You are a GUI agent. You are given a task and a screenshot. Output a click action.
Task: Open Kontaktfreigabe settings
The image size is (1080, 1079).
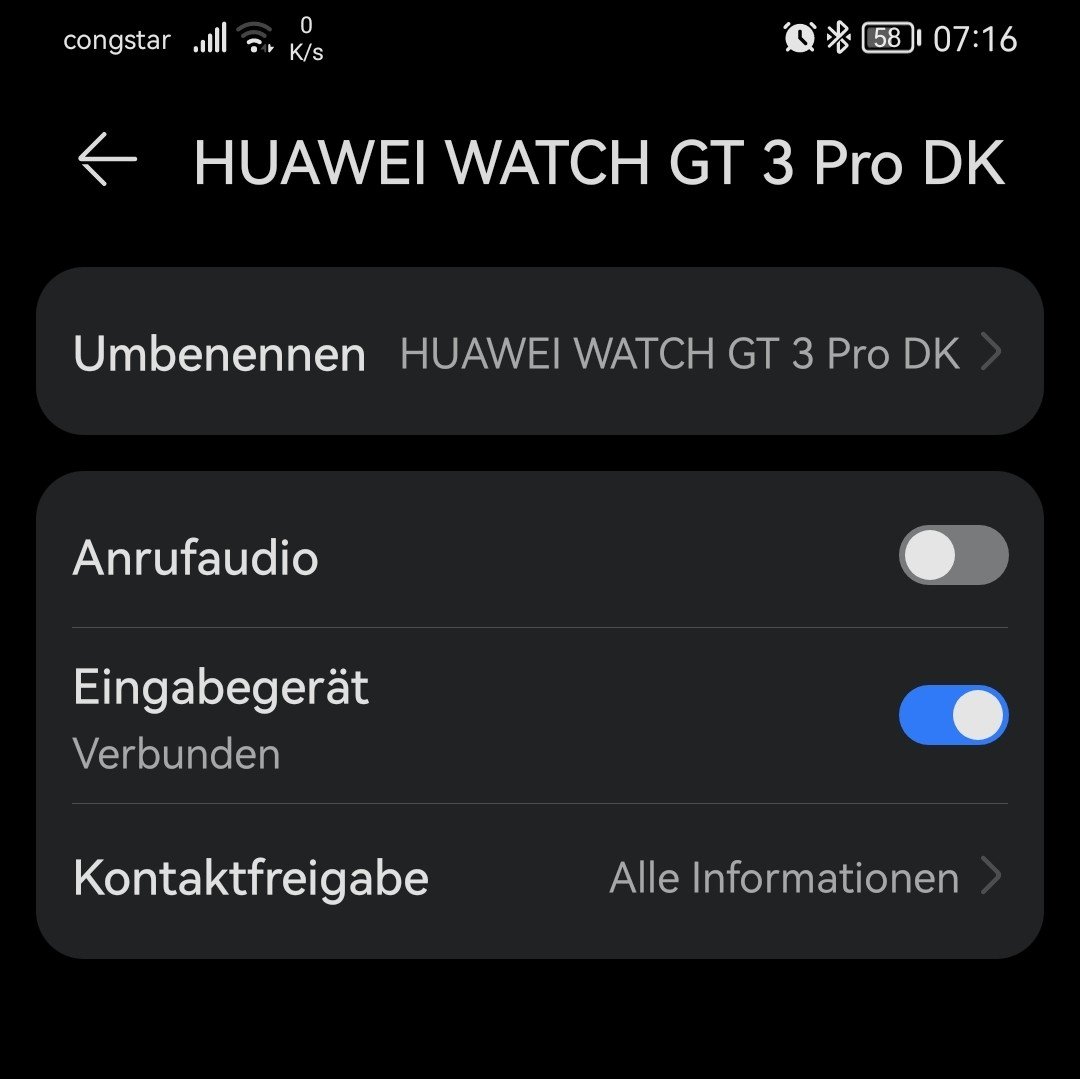click(539, 878)
